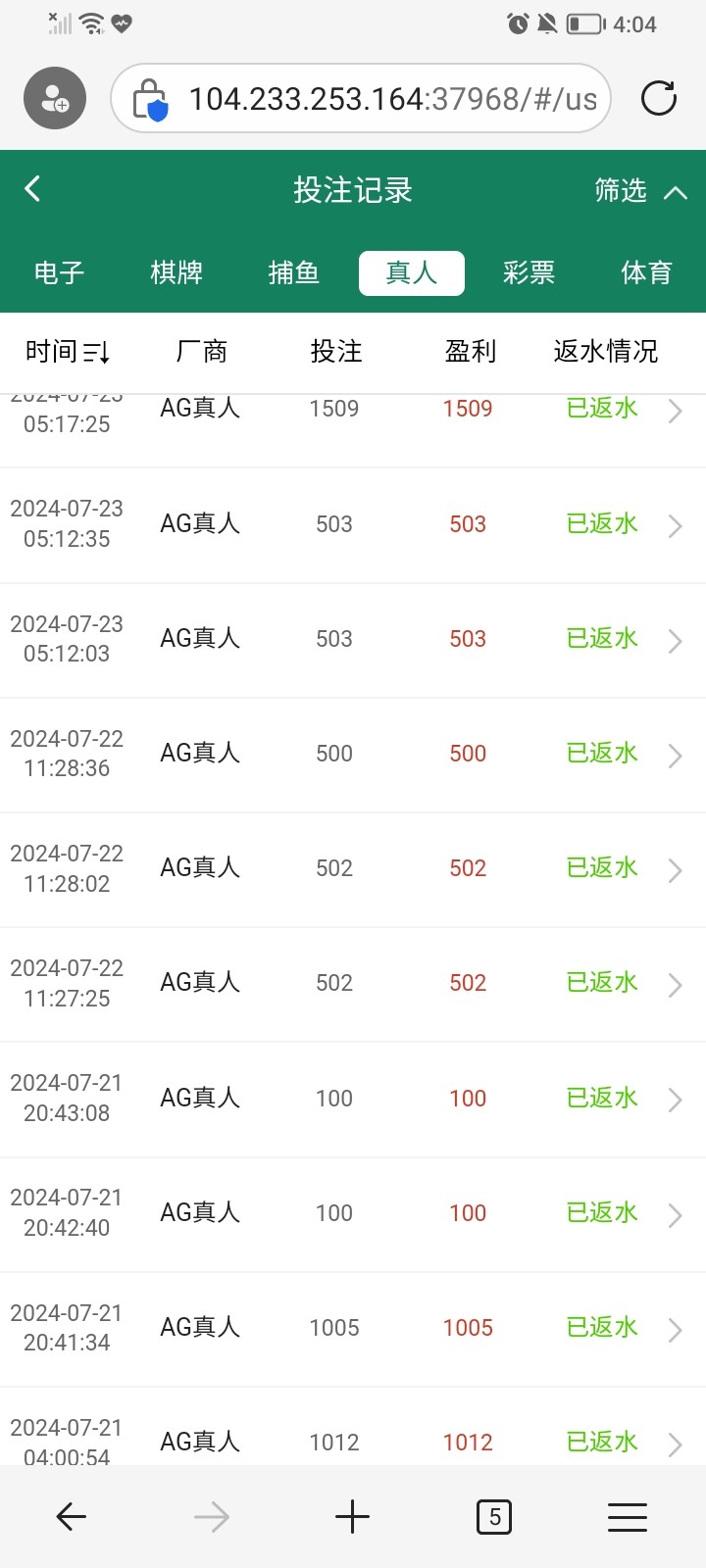Tap the browser address bar
Screen dimensions: 706x1568
392,99
